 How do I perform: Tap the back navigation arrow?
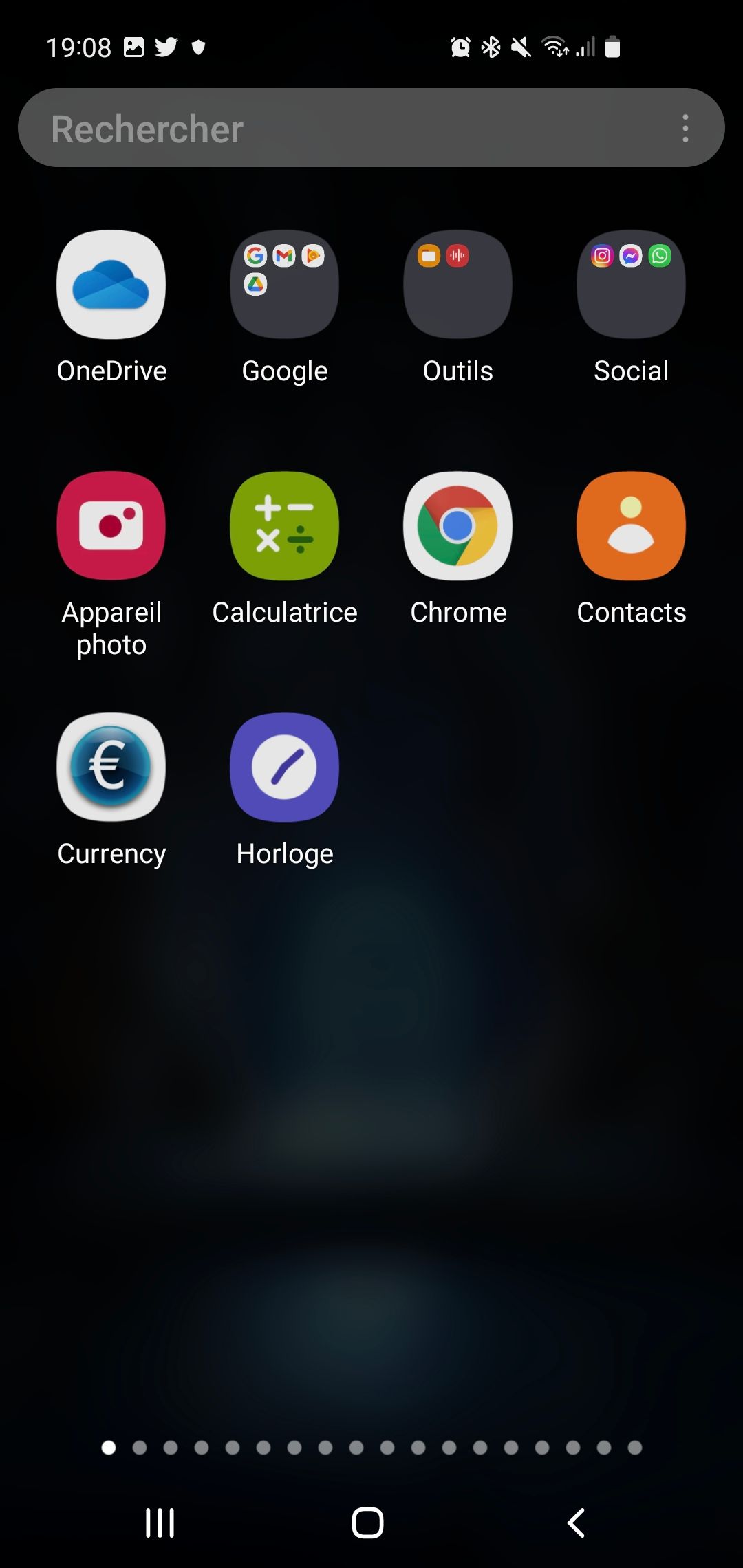tap(575, 1522)
